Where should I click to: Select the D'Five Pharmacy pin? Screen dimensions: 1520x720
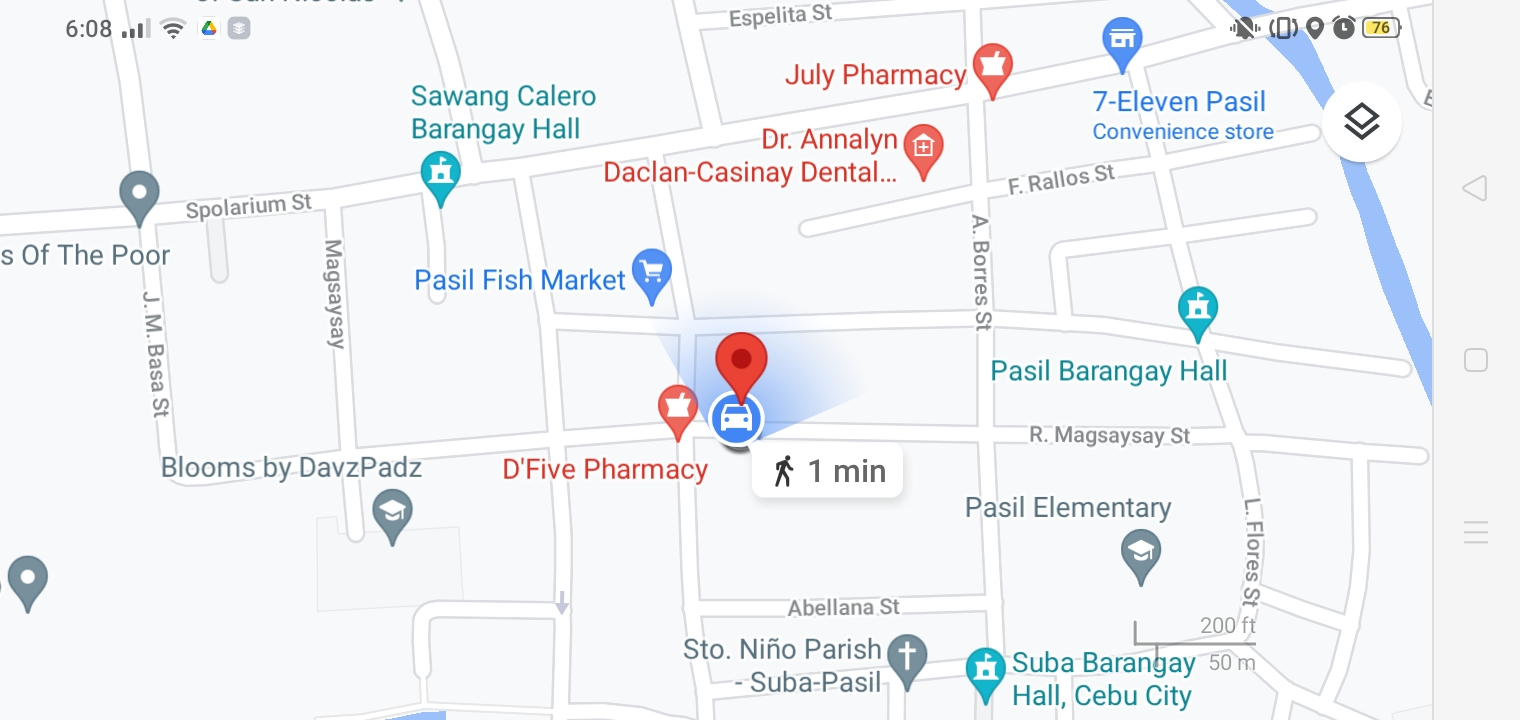[677, 410]
